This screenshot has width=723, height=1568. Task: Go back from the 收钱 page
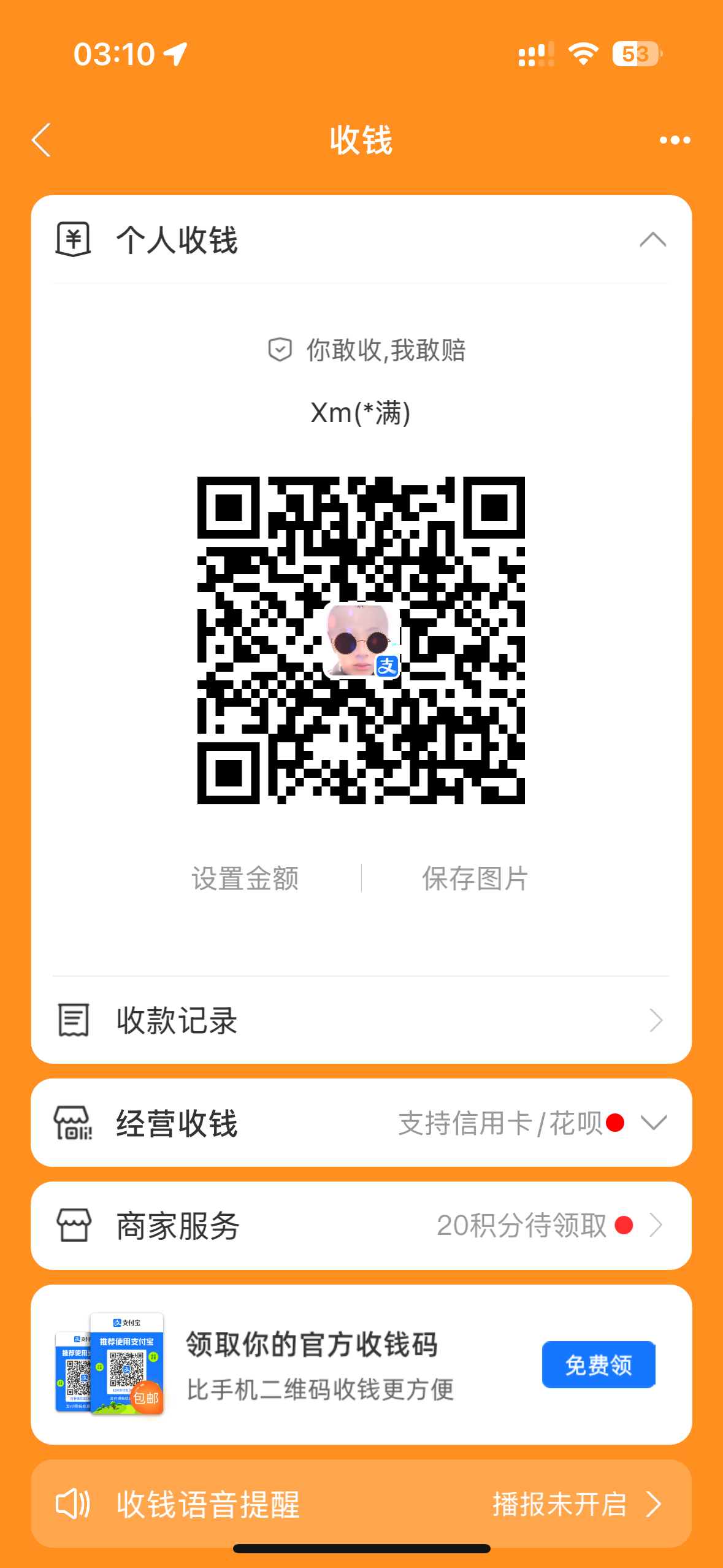(x=42, y=140)
